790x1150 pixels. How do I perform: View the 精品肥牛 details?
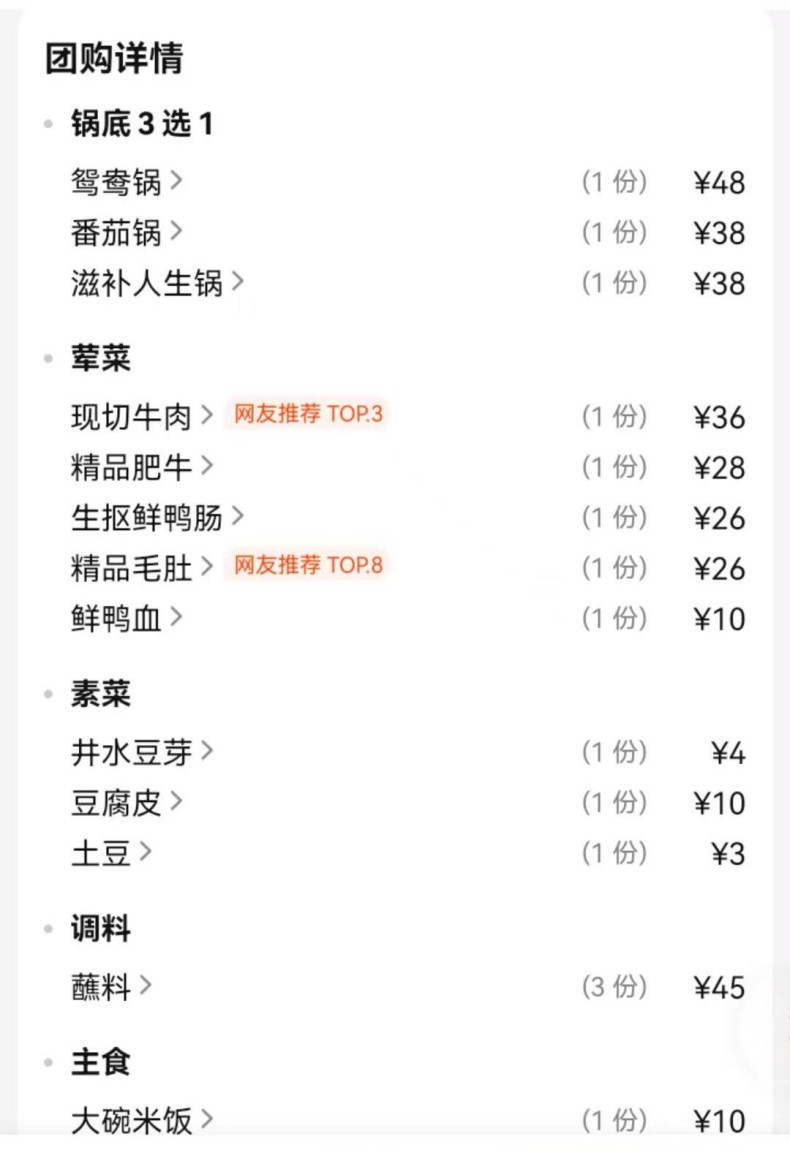[x=142, y=467]
